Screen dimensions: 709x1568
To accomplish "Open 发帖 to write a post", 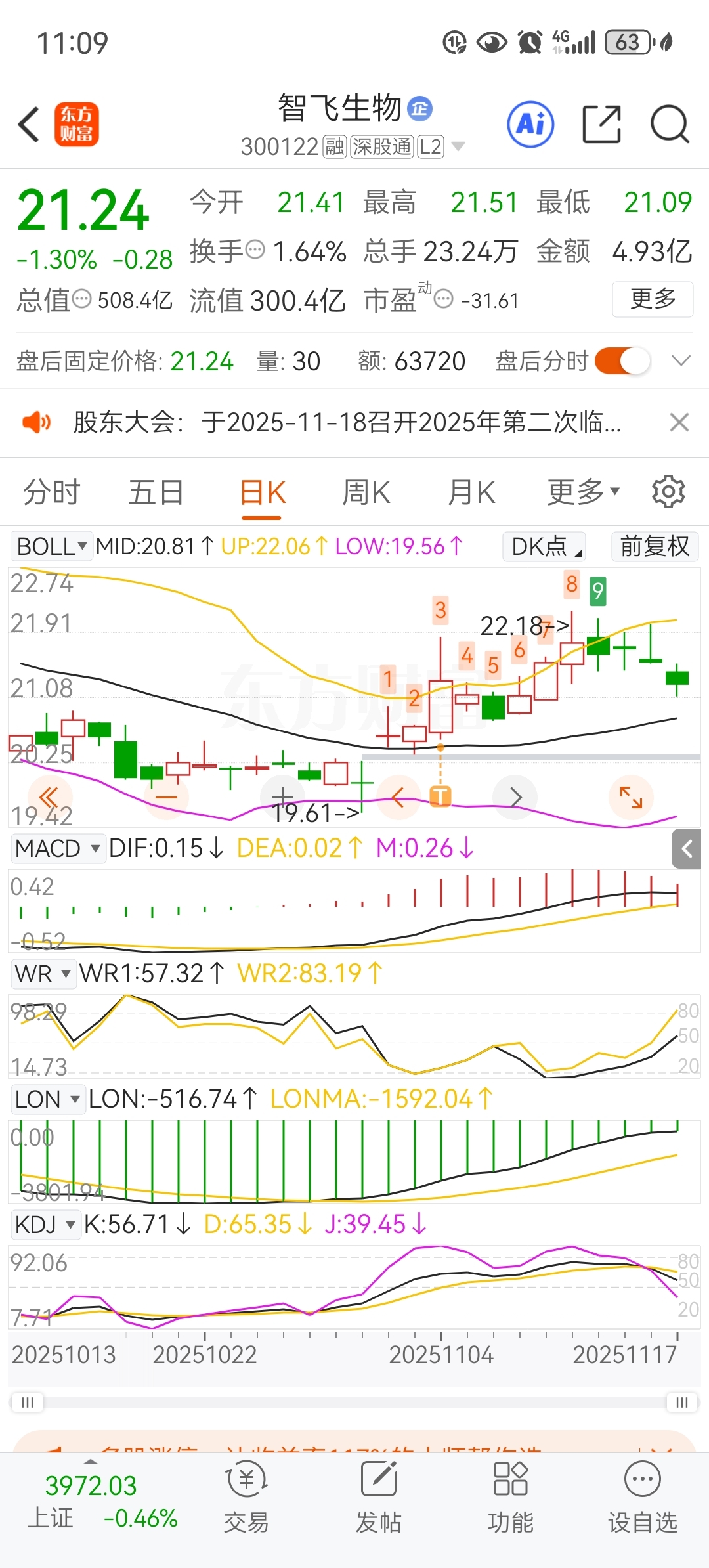I will pyautogui.click(x=379, y=1497).
